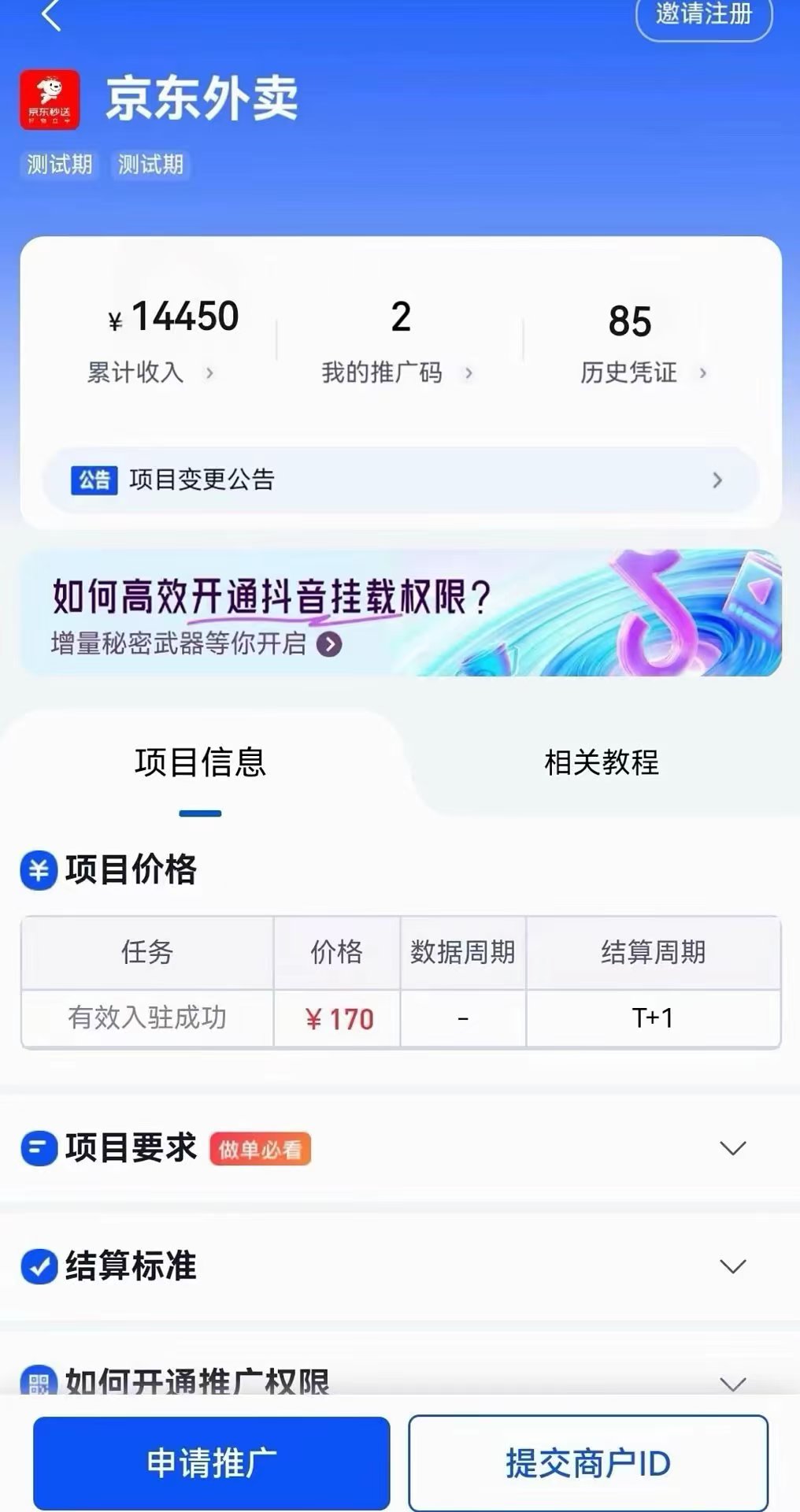Switch to the 相关教程 tab
The width and height of the screenshot is (800, 1512).
point(600,762)
